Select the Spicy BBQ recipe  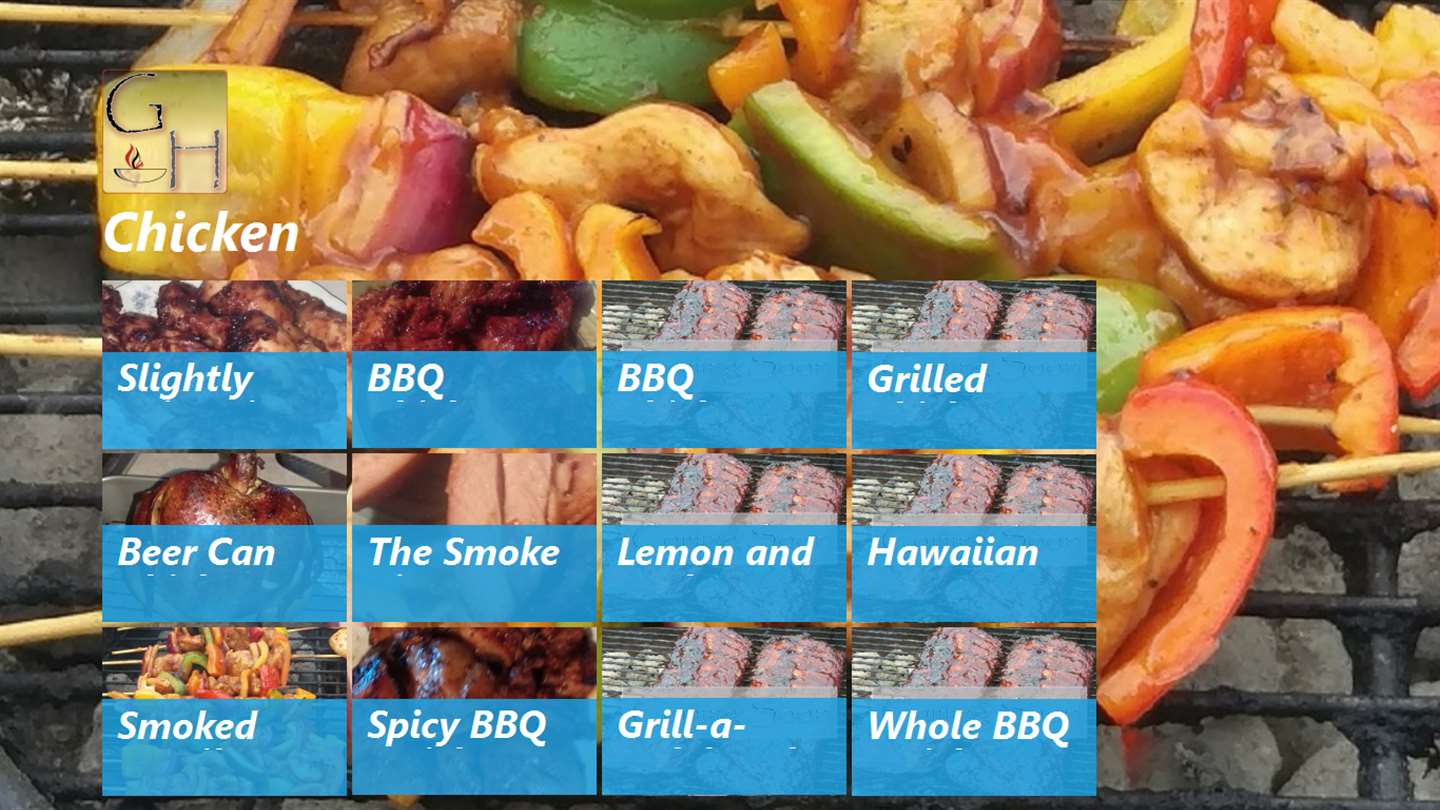pos(474,711)
